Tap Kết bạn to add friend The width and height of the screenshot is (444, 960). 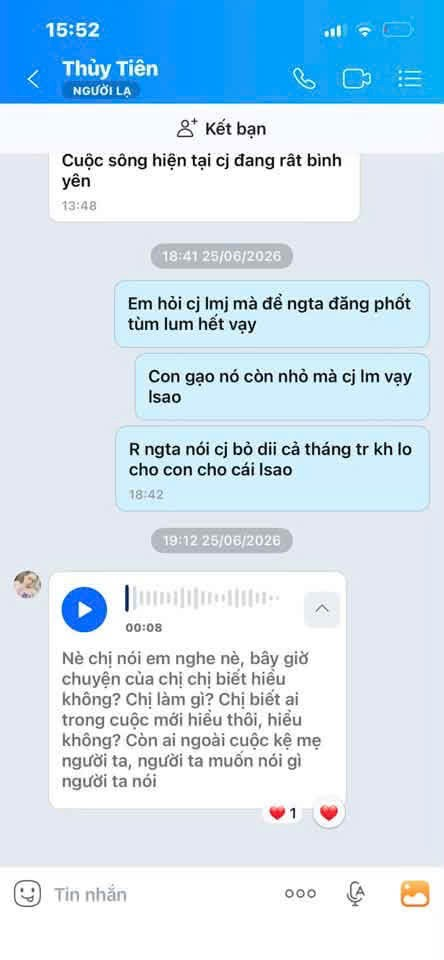(222, 129)
